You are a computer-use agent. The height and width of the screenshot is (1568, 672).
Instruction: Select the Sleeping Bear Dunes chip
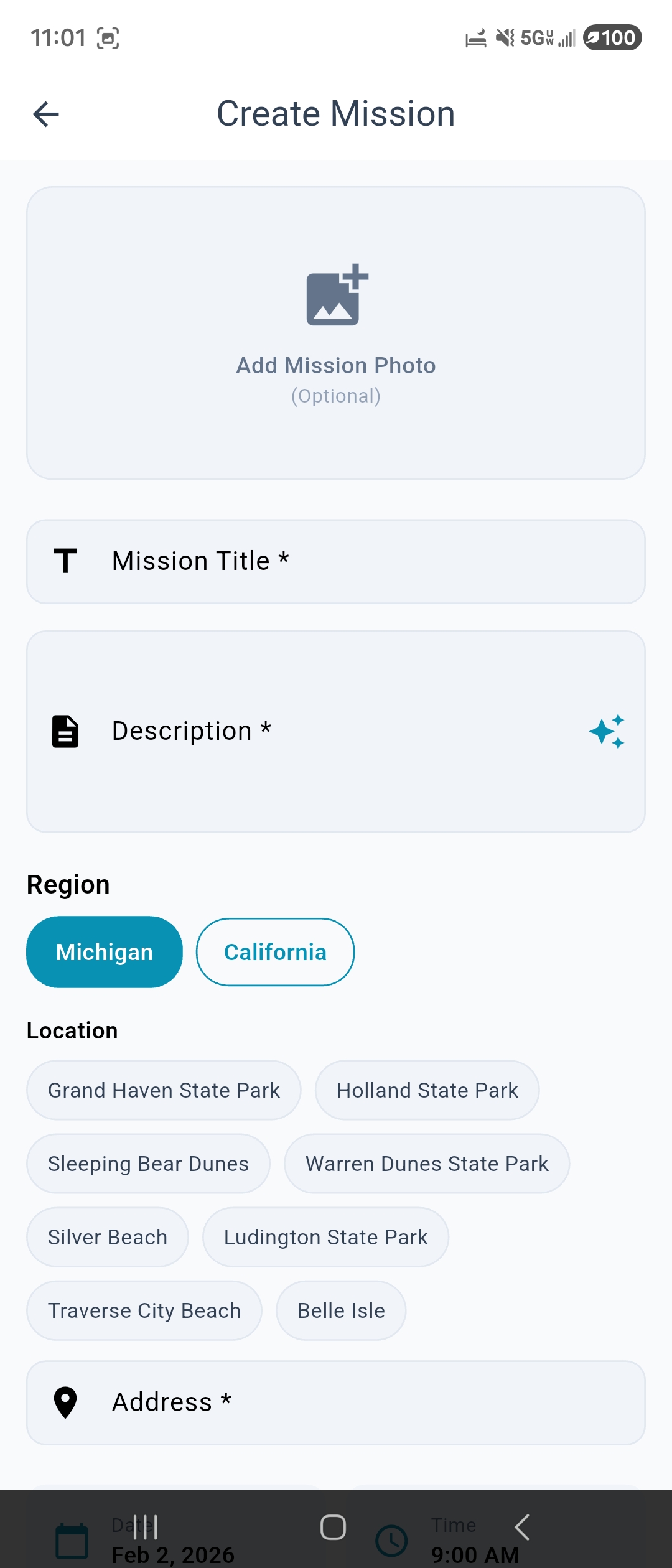(148, 1164)
